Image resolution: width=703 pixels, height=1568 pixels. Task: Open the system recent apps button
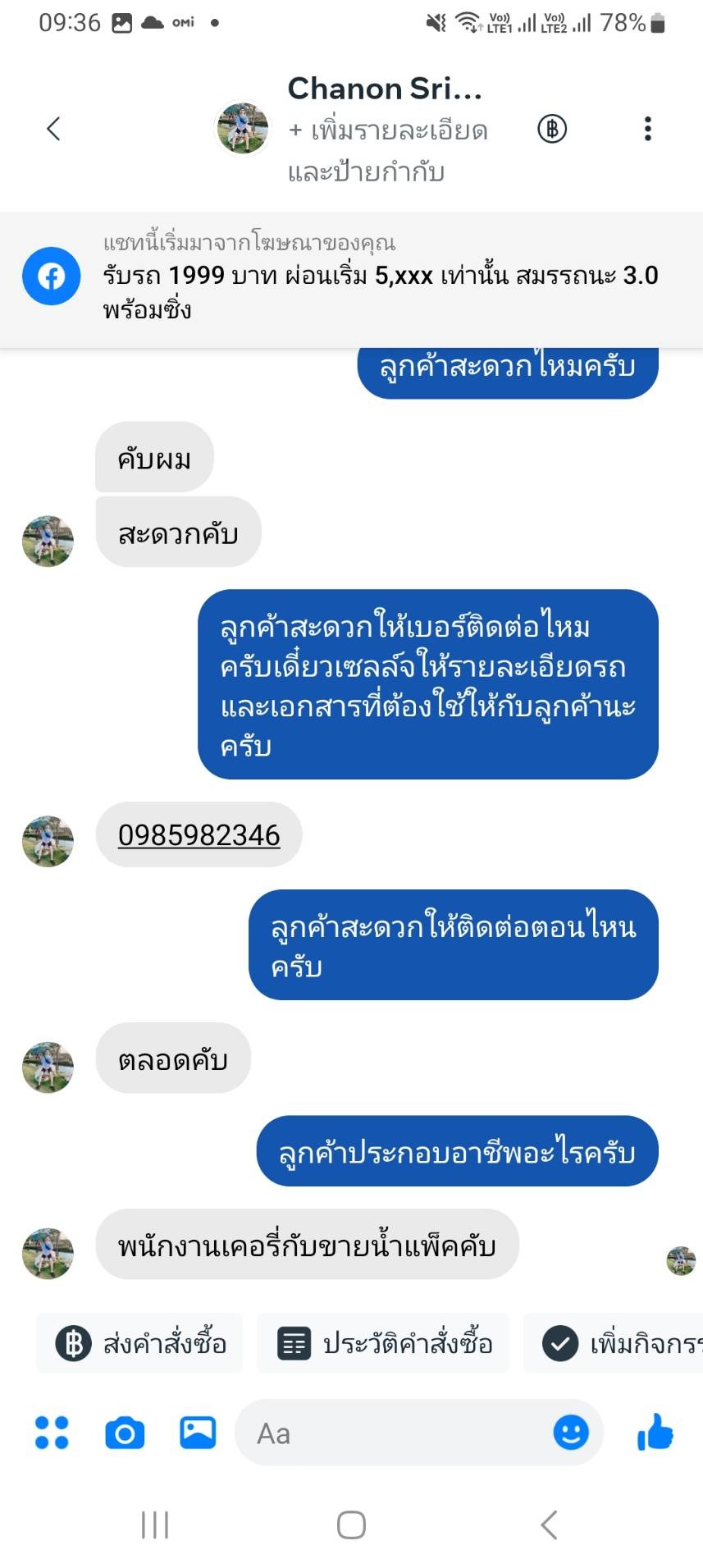pos(155,1525)
